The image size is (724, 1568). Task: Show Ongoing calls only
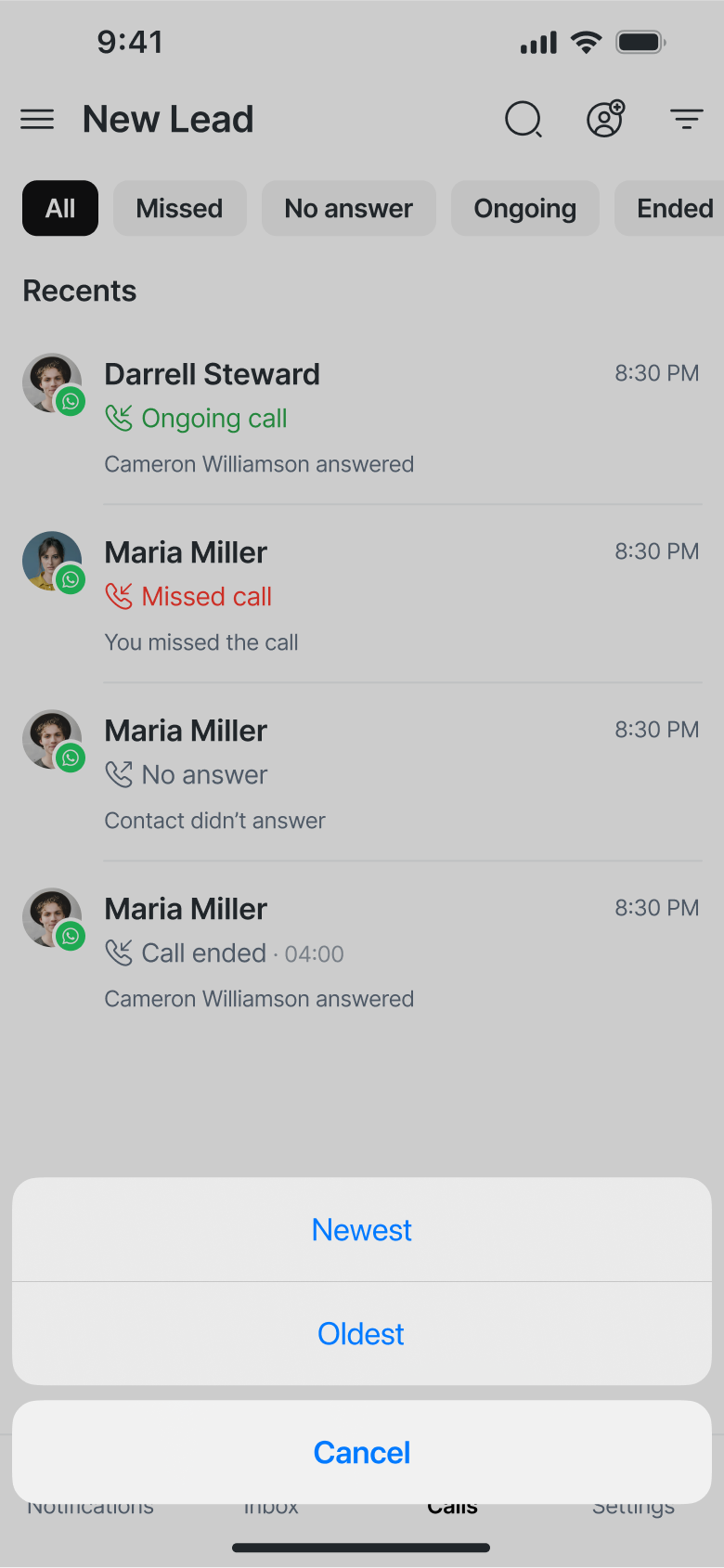pyautogui.click(x=524, y=208)
